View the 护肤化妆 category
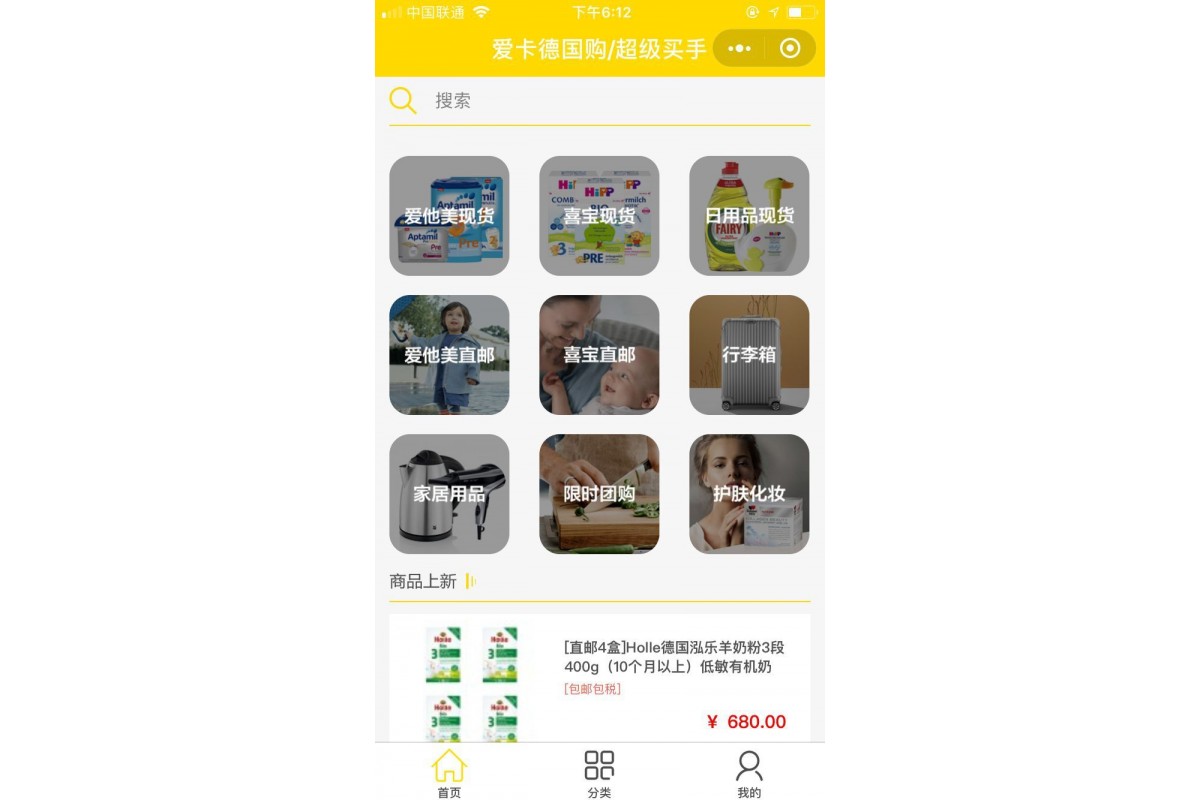The height and width of the screenshot is (800, 1200). 749,494
